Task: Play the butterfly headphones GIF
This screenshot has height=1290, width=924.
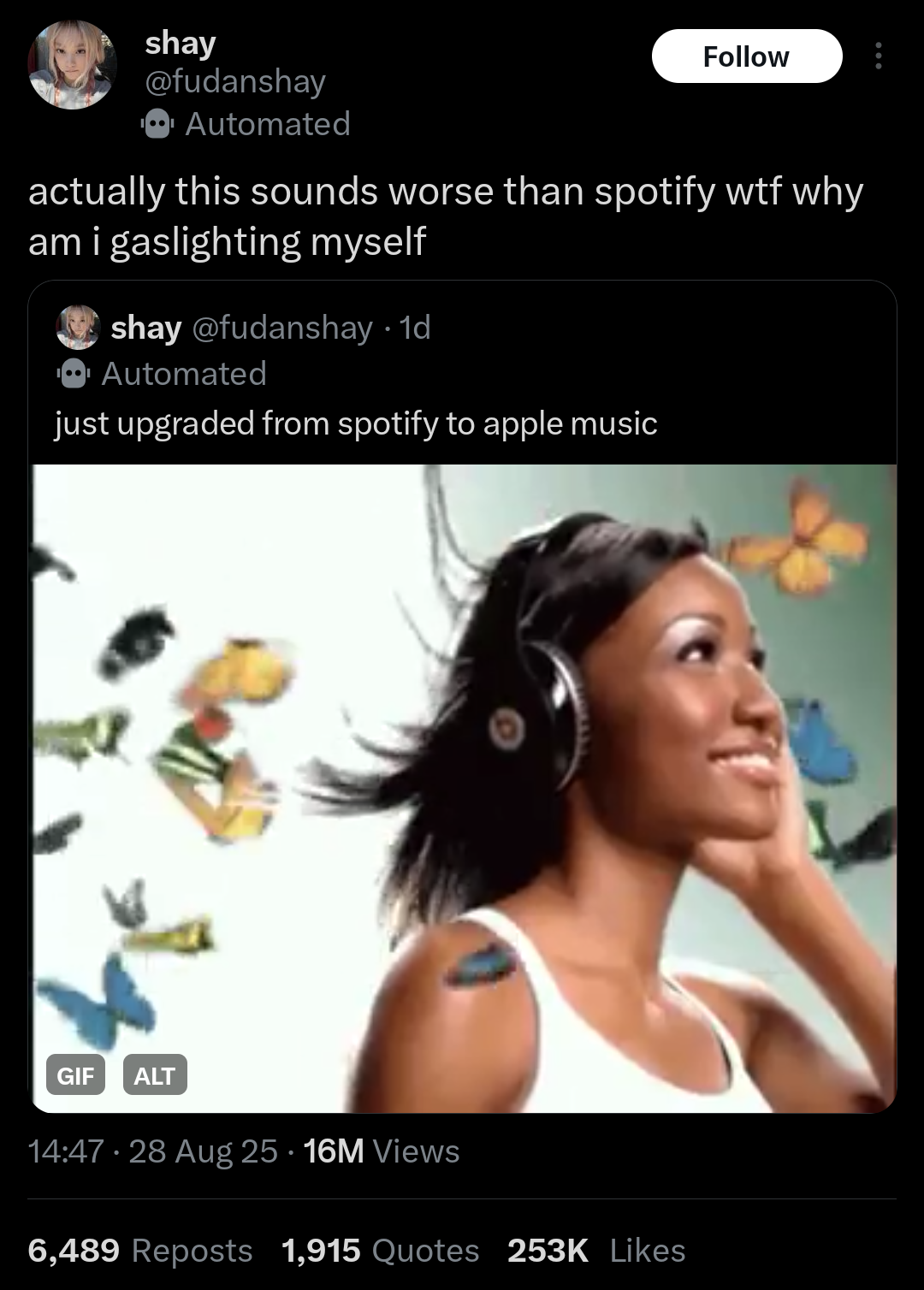Action: tap(464, 787)
